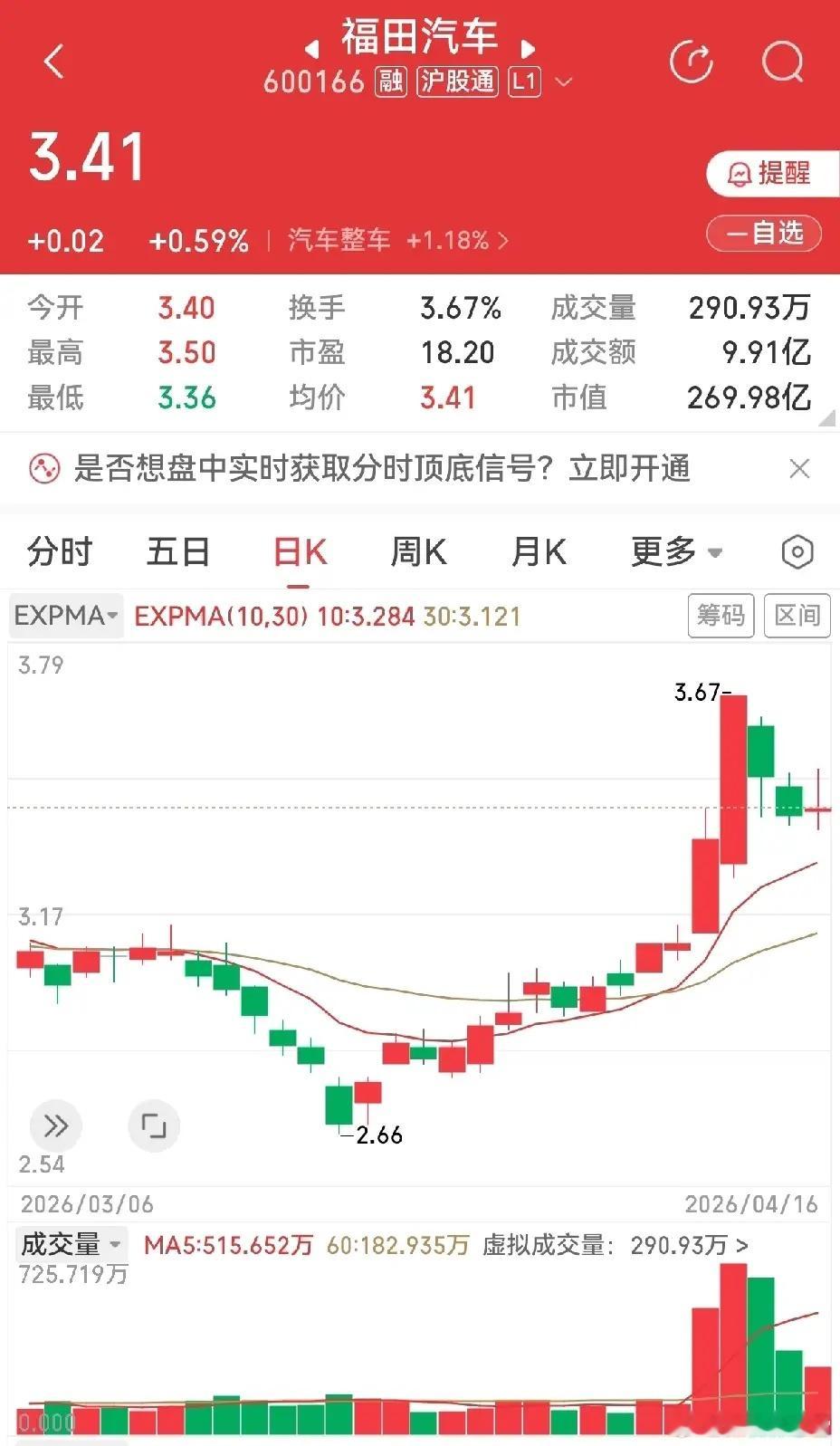Refresh the stock quote
This screenshot has height=1446, width=840.
point(691,62)
